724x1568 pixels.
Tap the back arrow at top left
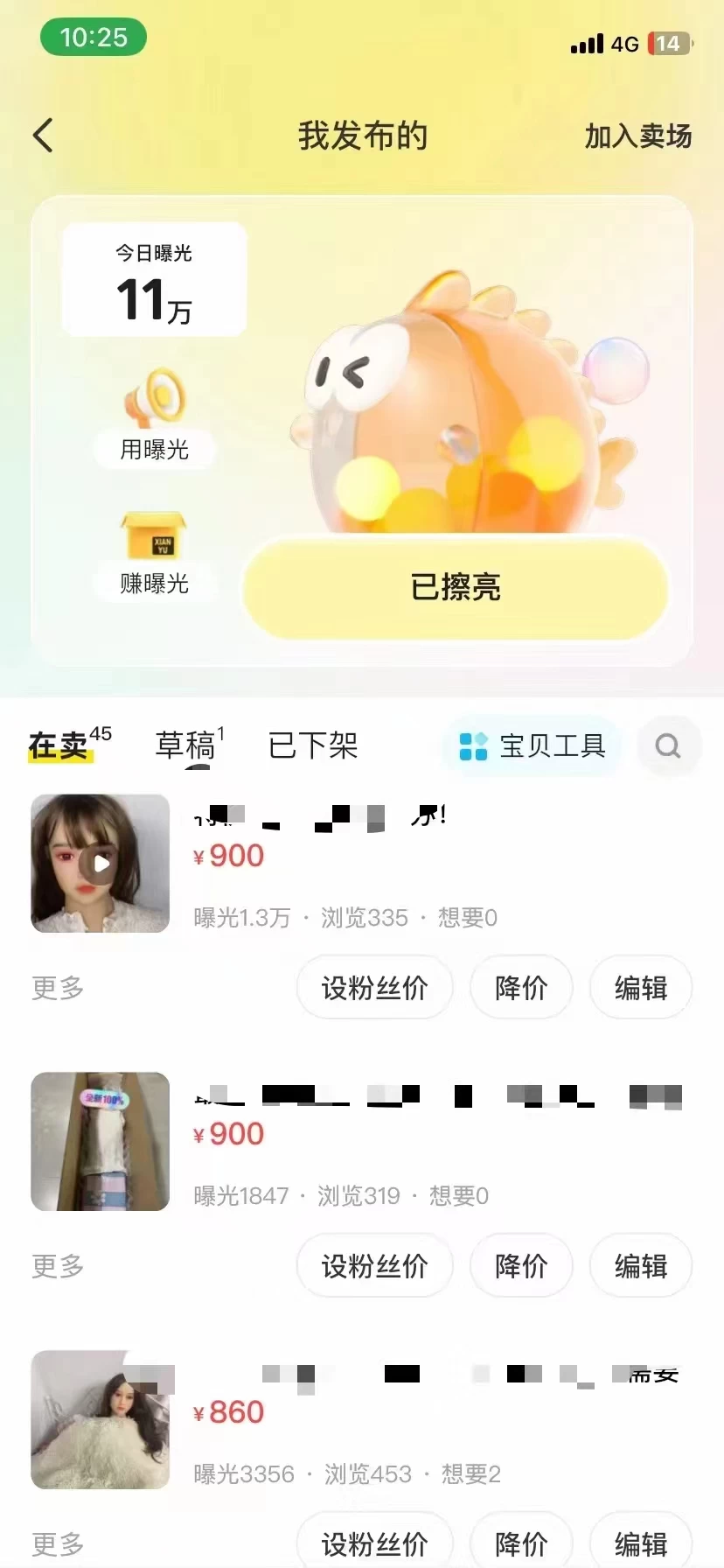coord(42,136)
